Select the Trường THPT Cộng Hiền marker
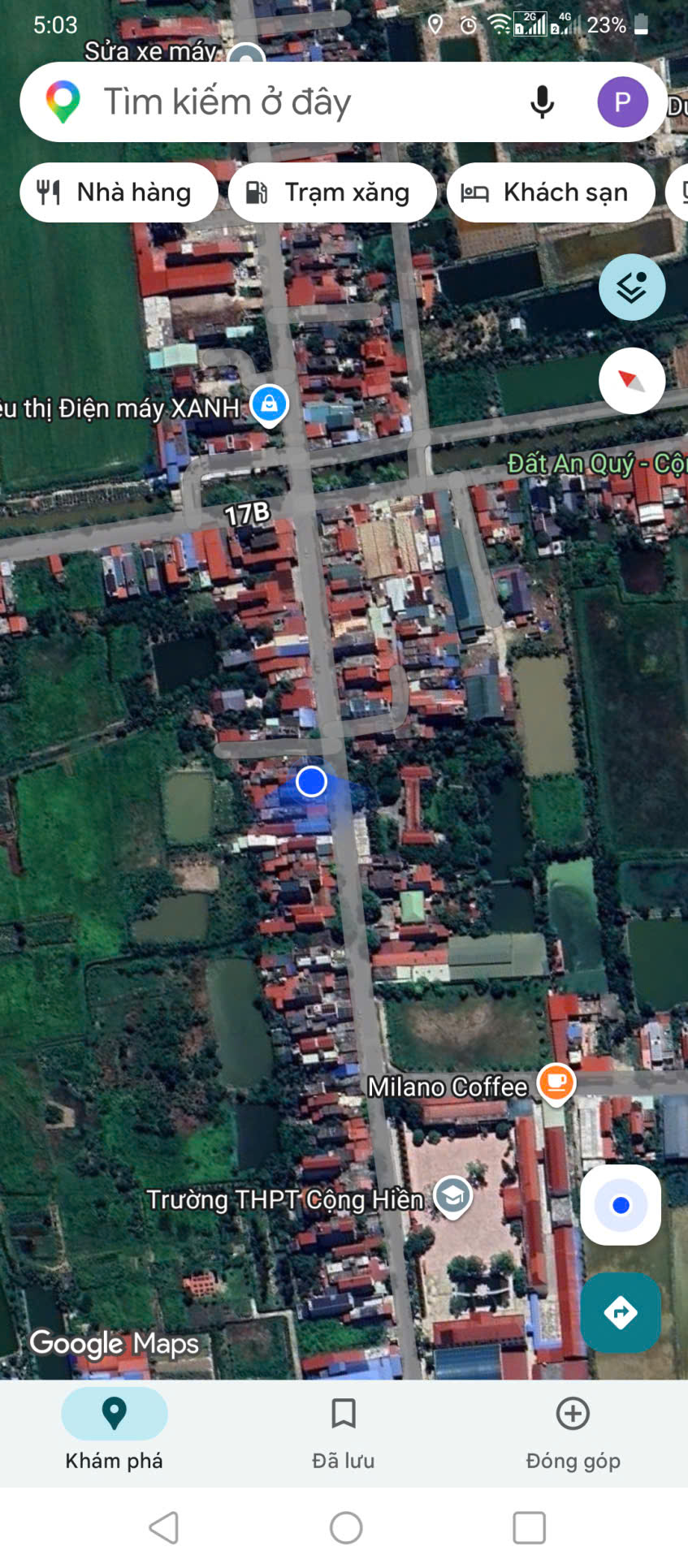The width and height of the screenshot is (688, 1568). [x=452, y=1196]
